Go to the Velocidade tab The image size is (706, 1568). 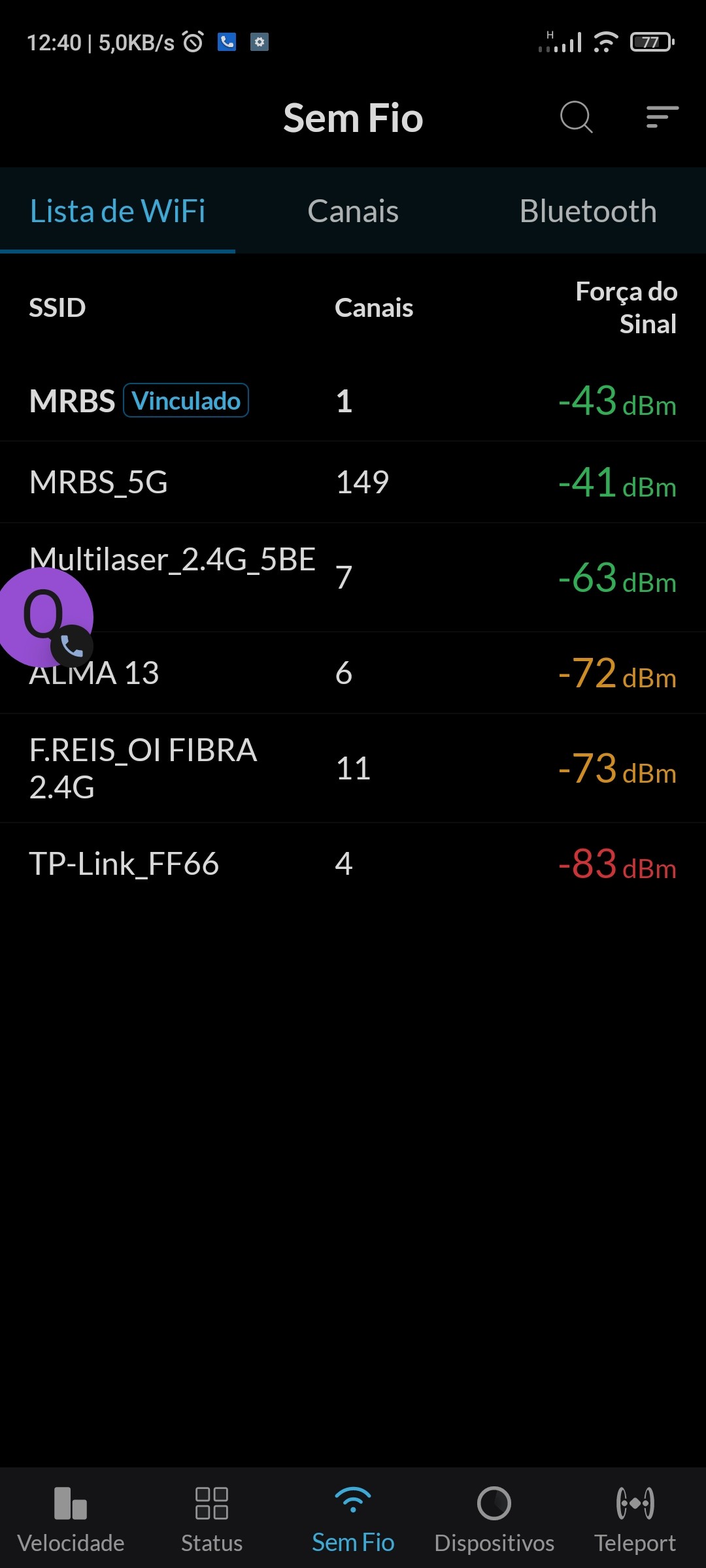[x=71, y=1520]
